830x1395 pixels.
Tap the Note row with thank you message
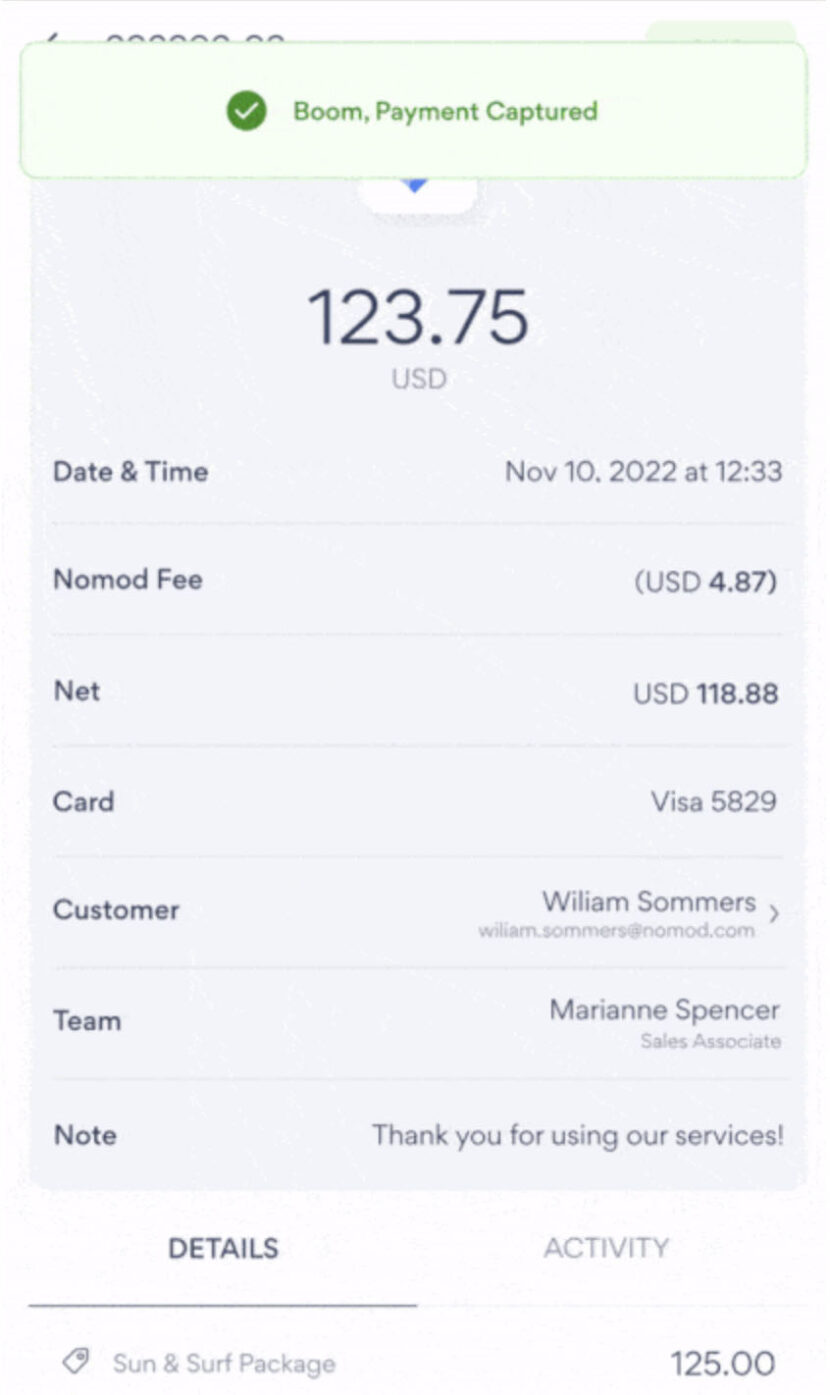(414, 1135)
